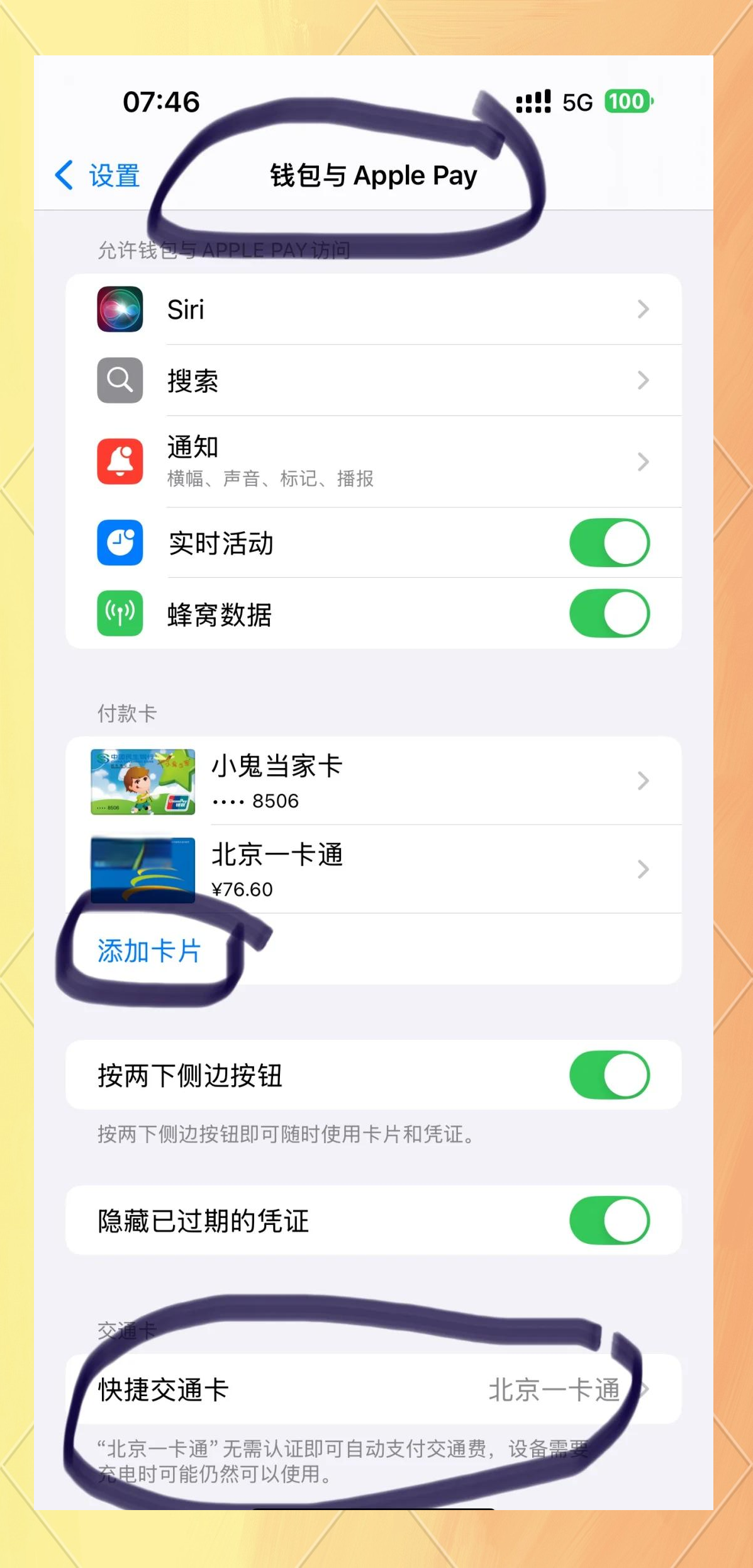Open the Siri icon in Wallet settings
The image size is (753, 1568).
click(x=120, y=309)
